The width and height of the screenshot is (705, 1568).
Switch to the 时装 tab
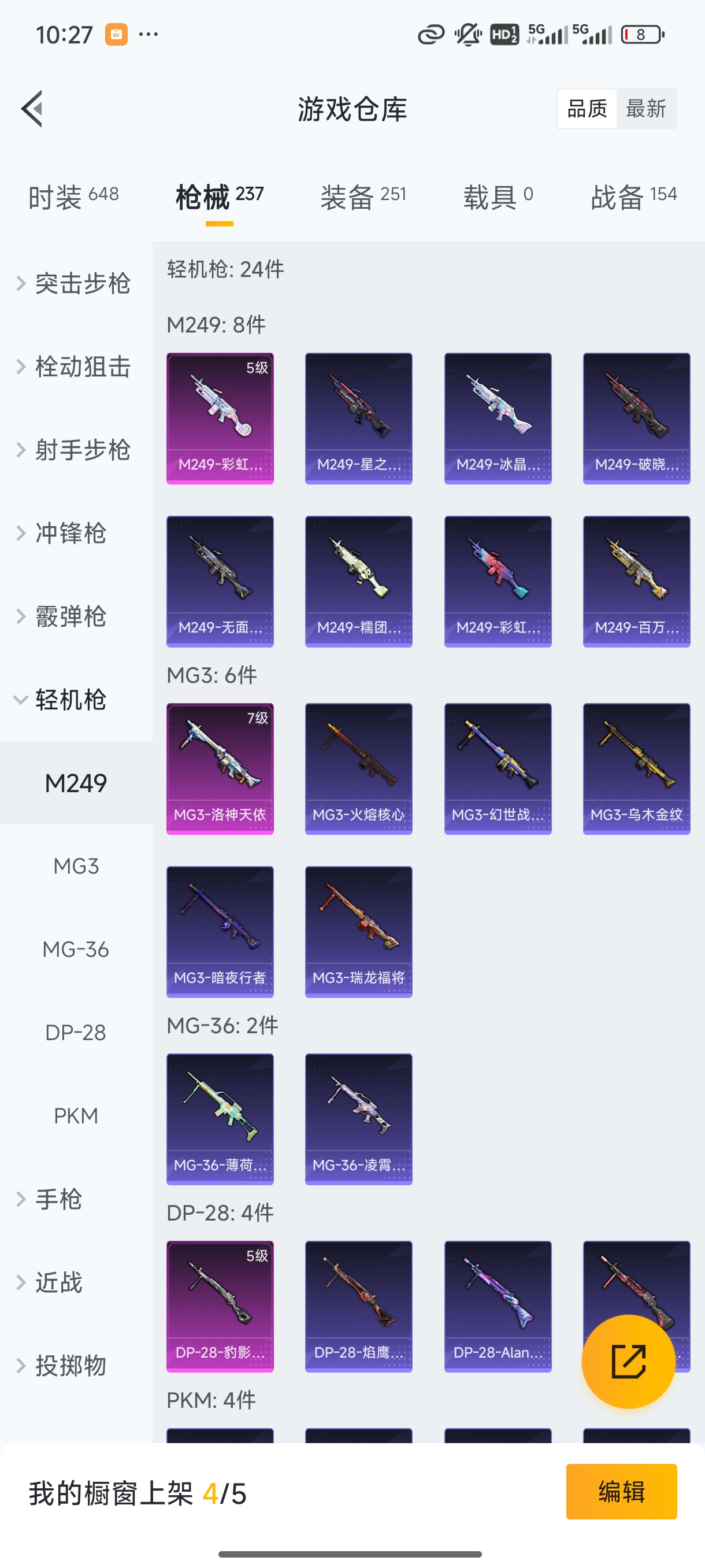point(73,197)
